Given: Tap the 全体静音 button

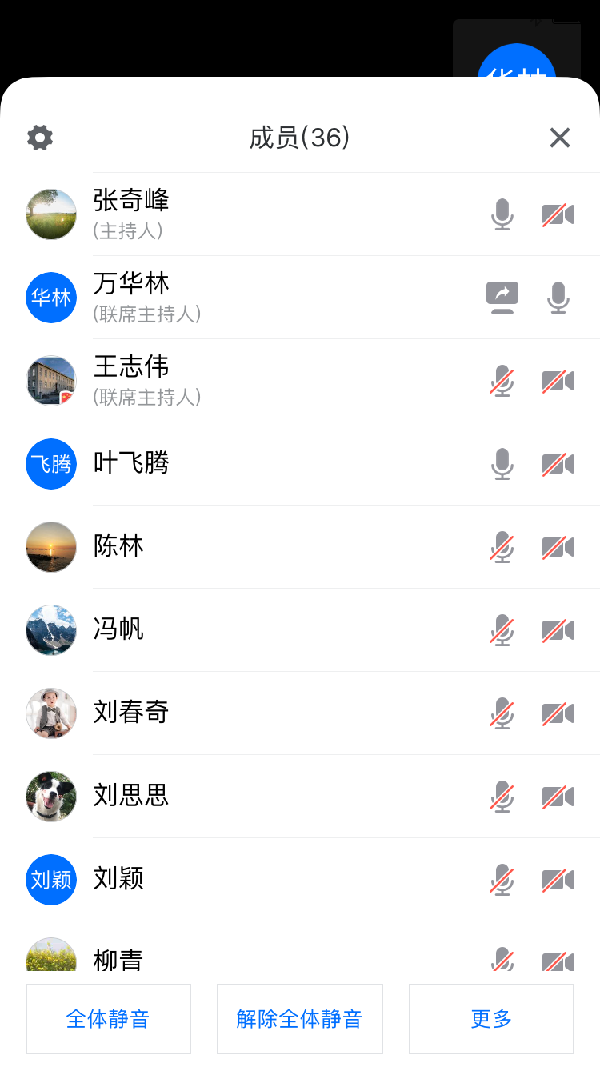Looking at the screenshot, I should [x=108, y=1019].
